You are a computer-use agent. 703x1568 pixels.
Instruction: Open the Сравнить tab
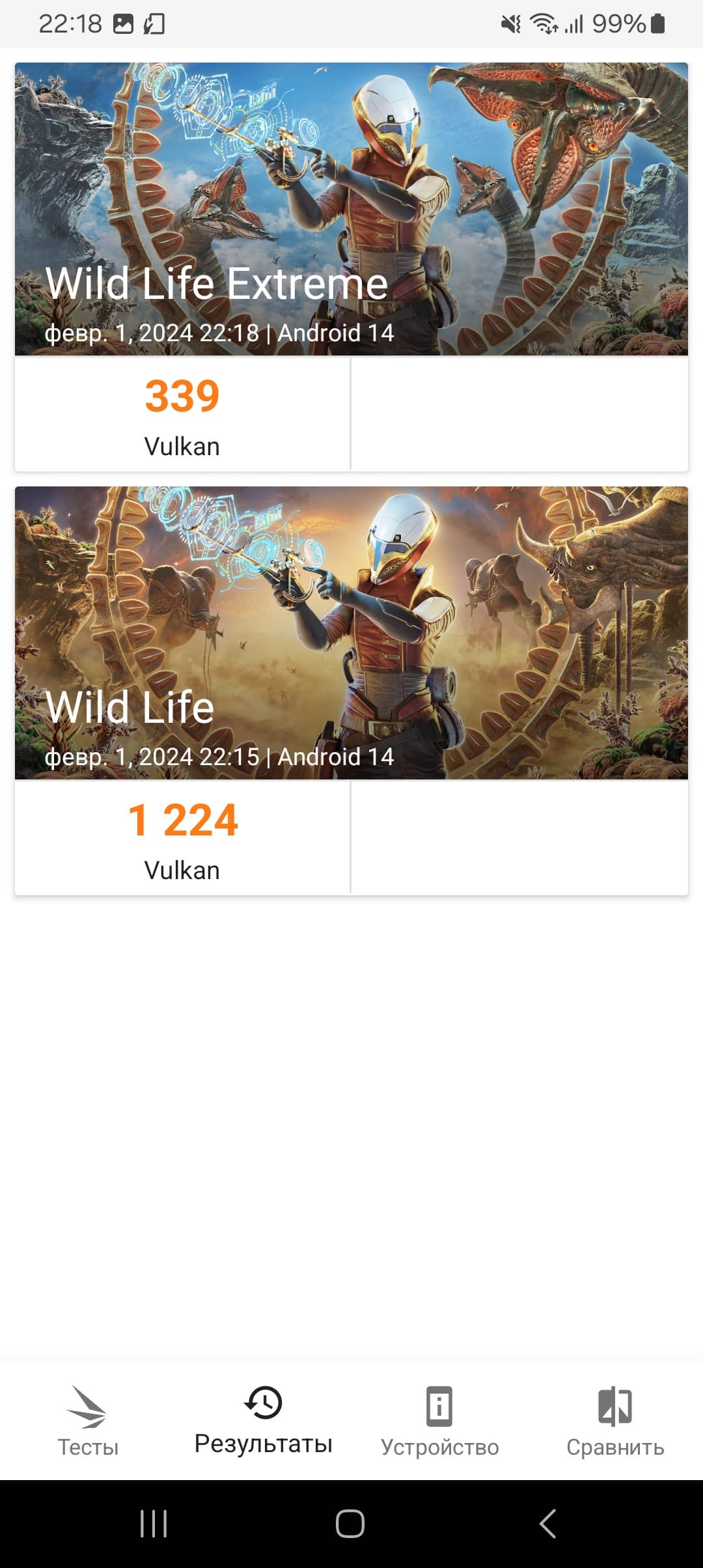pos(615,1421)
